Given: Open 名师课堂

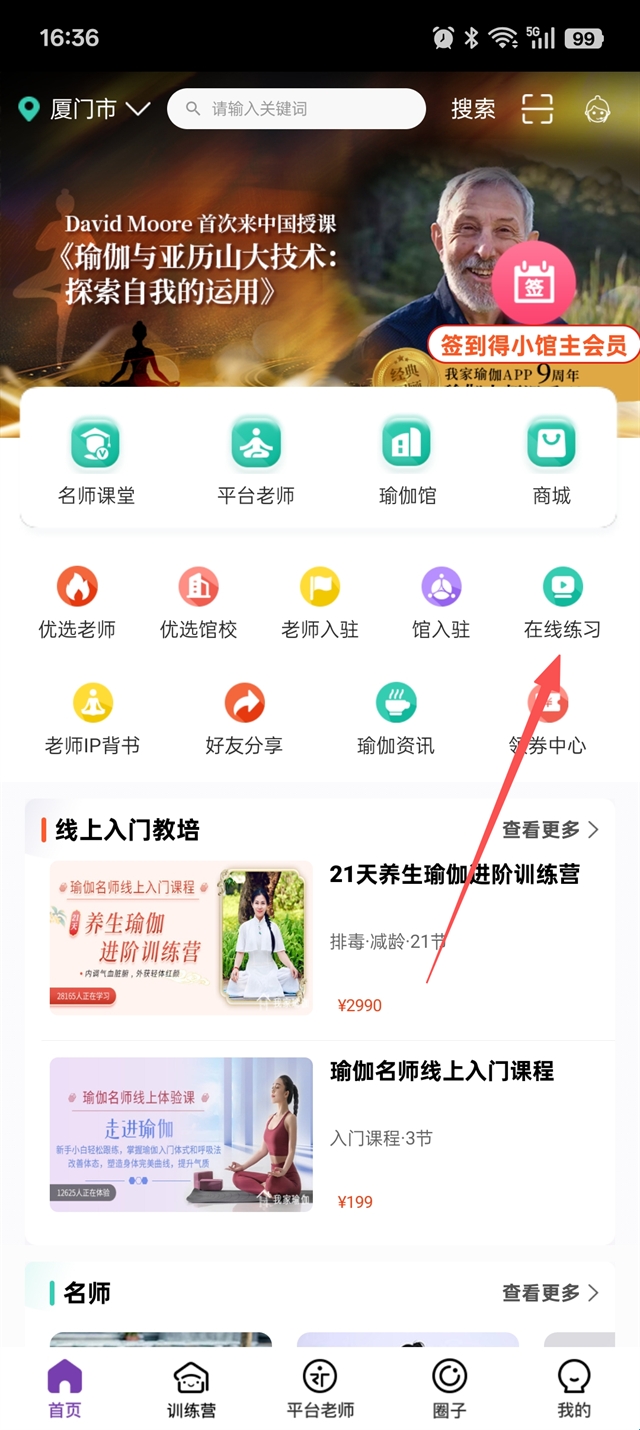Looking at the screenshot, I should (x=96, y=460).
